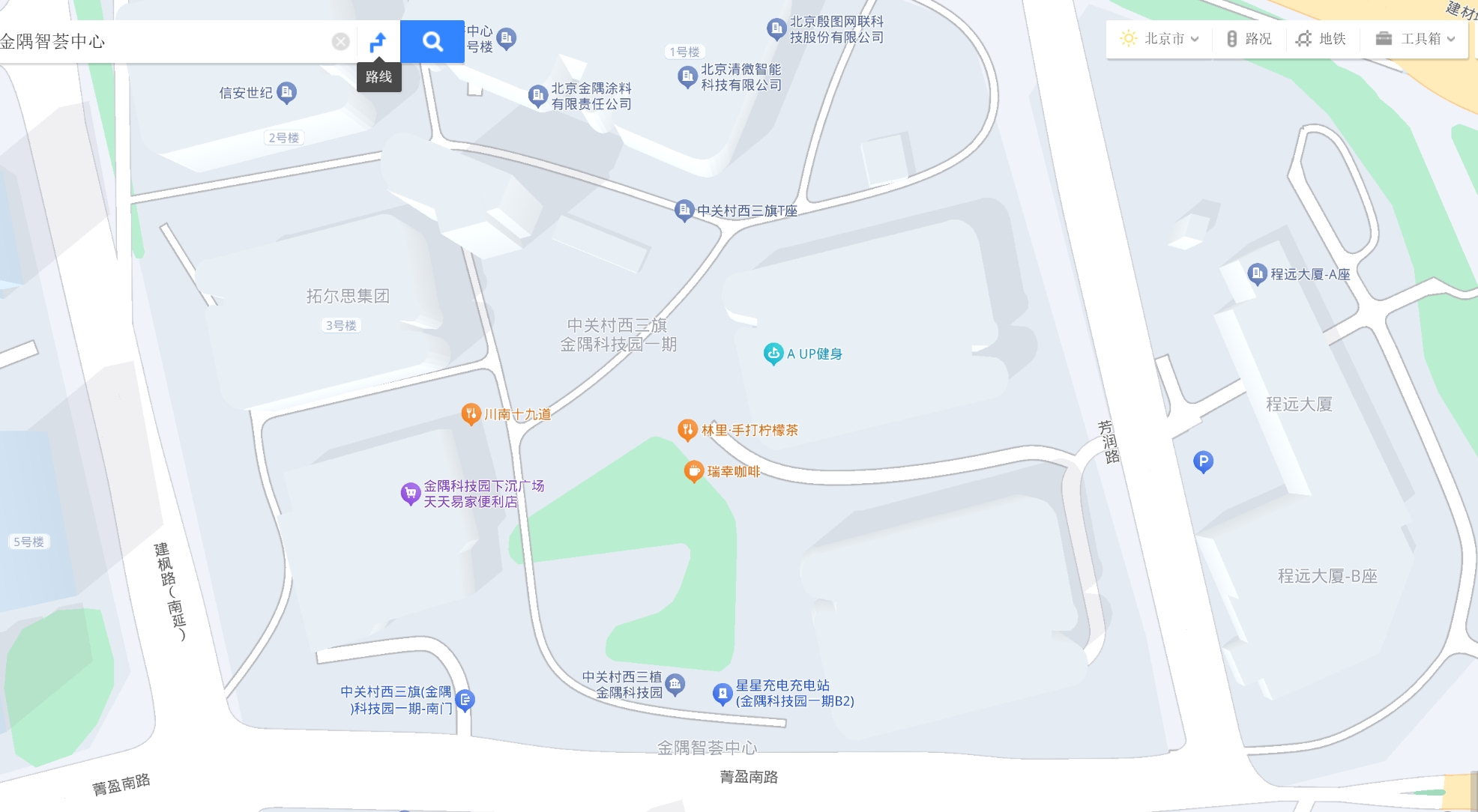
Task: Open the 工具箱 toolbox menu
Action: [x=1415, y=39]
